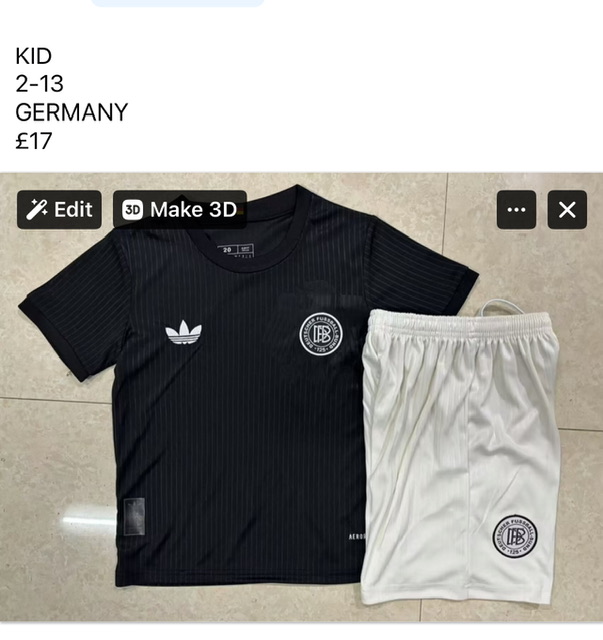Image resolution: width=603 pixels, height=640 pixels.
Task: Close the photo viewer
Action: point(567,210)
